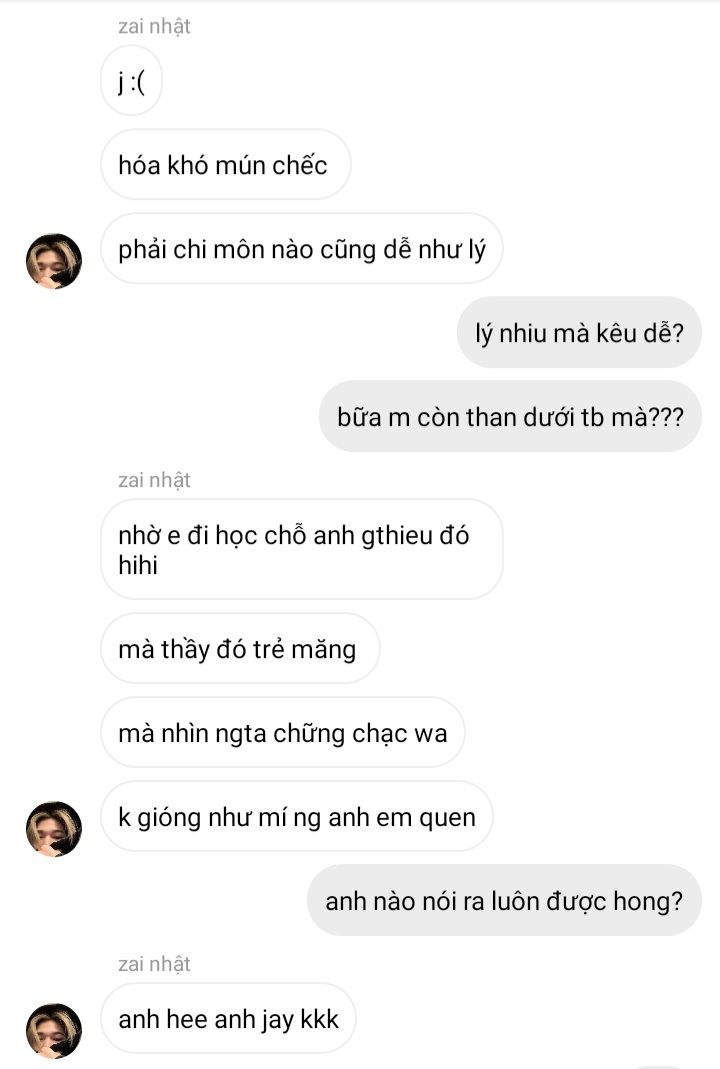Image resolution: width=720 pixels, height=1069 pixels.
Task: View profile from avatar beside "anh hee anh jay kkk"
Action: (x=54, y=1030)
